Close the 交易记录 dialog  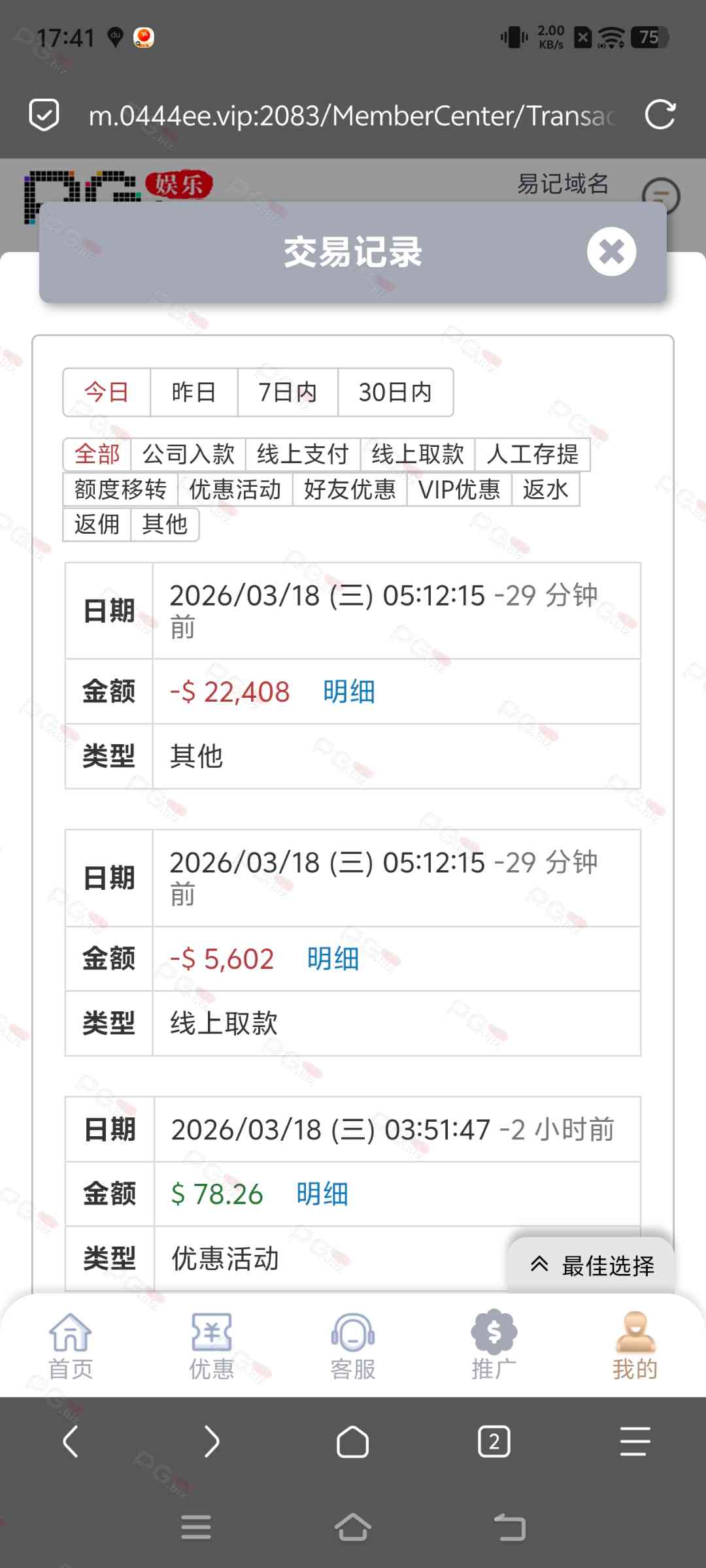click(x=611, y=252)
